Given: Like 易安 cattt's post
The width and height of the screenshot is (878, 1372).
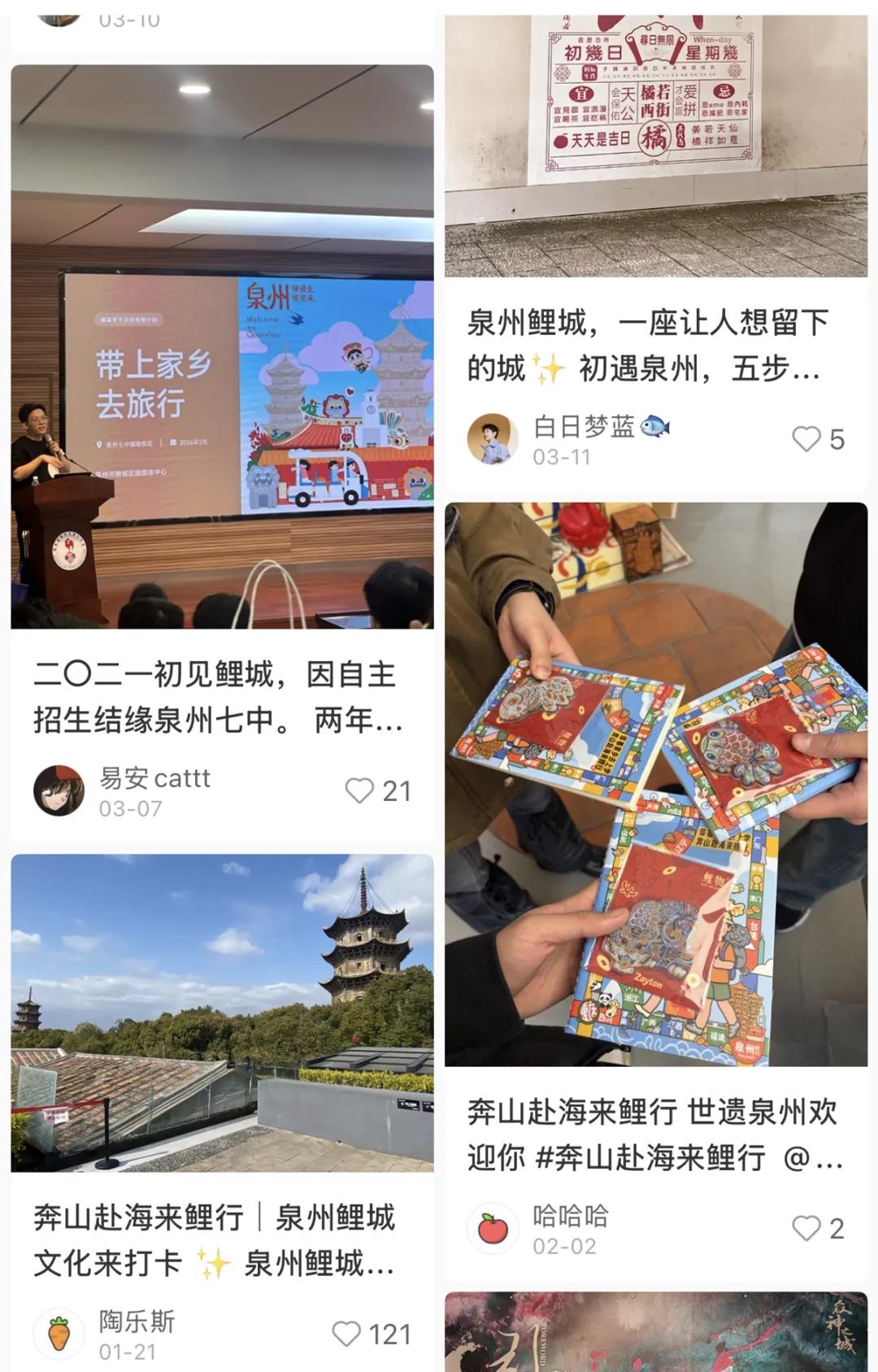Looking at the screenshot, I should pos(359,791).
